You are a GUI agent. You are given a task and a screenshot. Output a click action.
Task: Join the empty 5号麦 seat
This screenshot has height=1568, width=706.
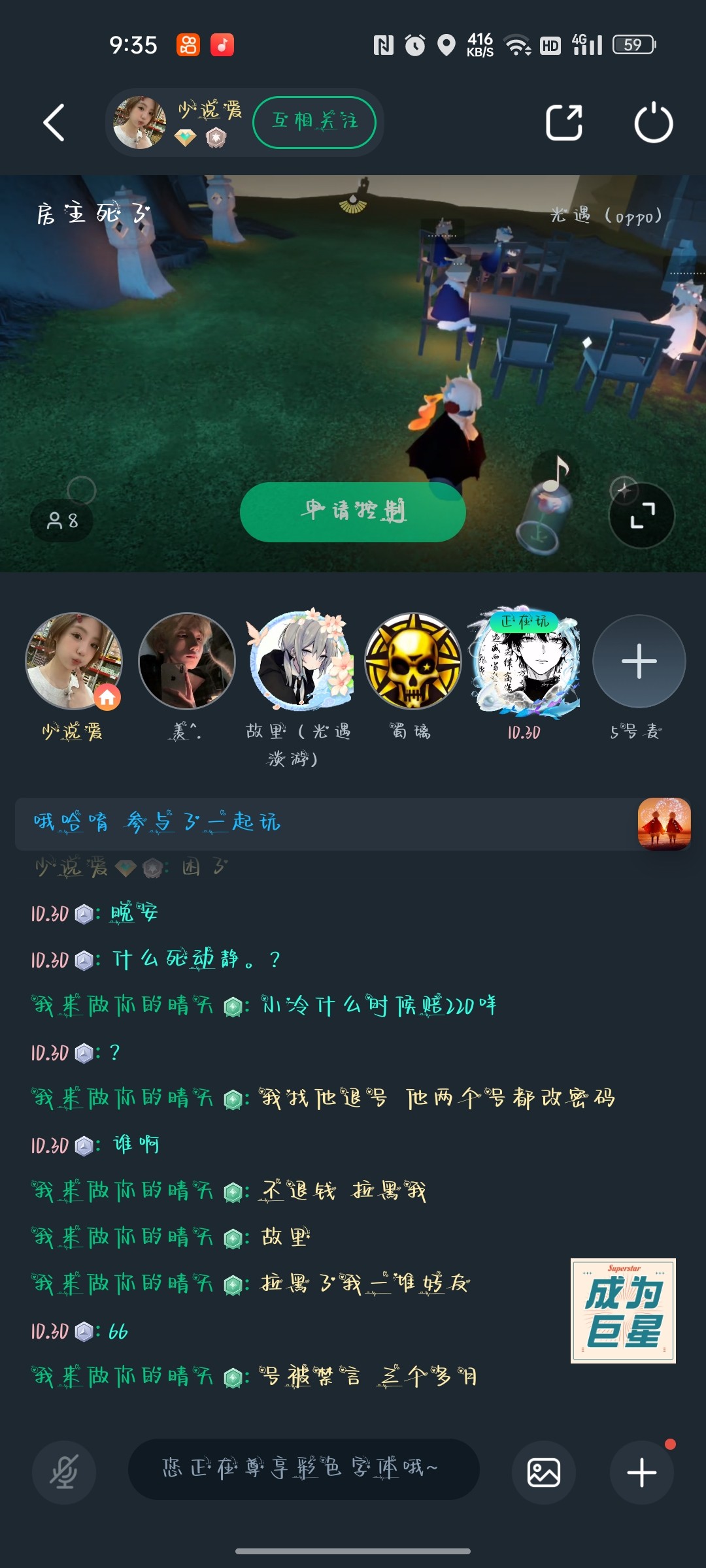tap(639, 661)
